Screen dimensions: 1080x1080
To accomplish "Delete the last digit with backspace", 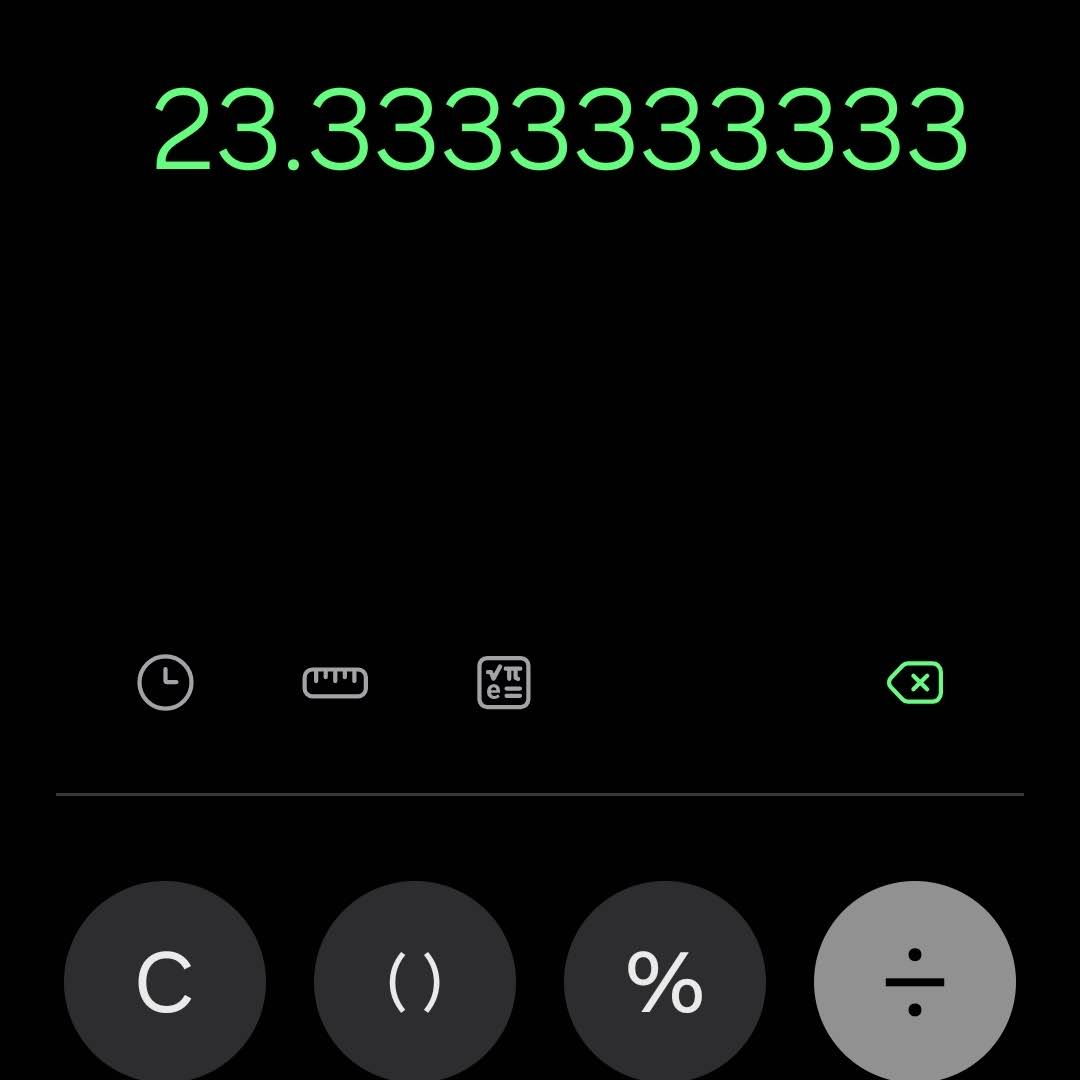I will 915,683.
